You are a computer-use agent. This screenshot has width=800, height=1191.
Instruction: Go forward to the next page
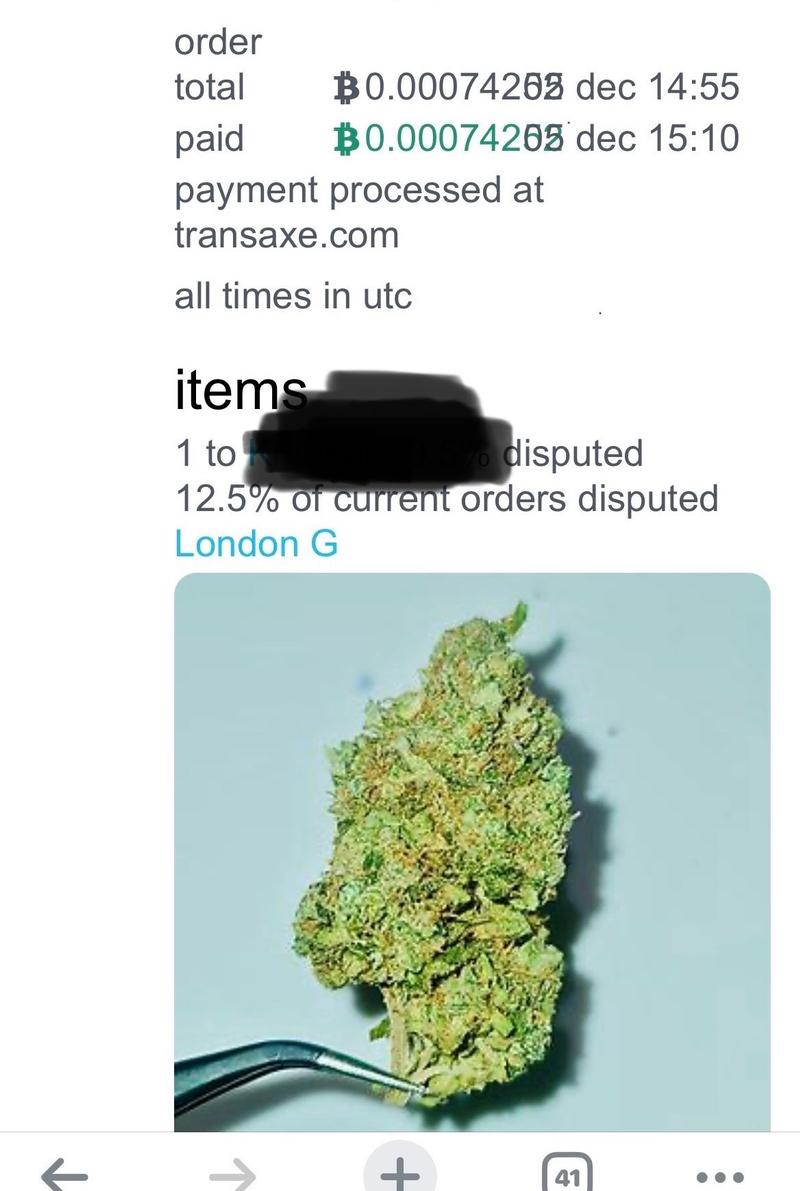click(x=232, y=1174)
